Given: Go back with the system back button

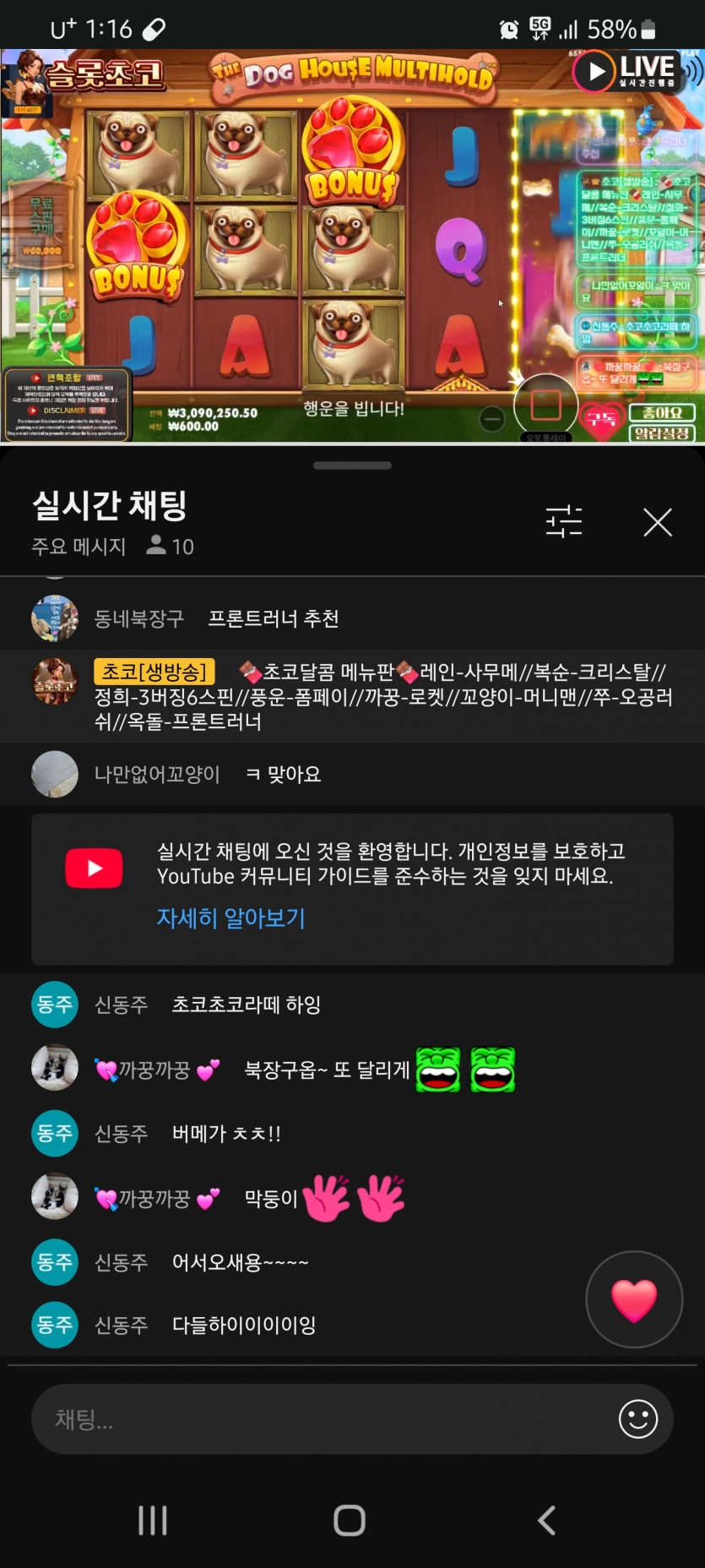Looking at the screenshot, I should click(546, 1521).
